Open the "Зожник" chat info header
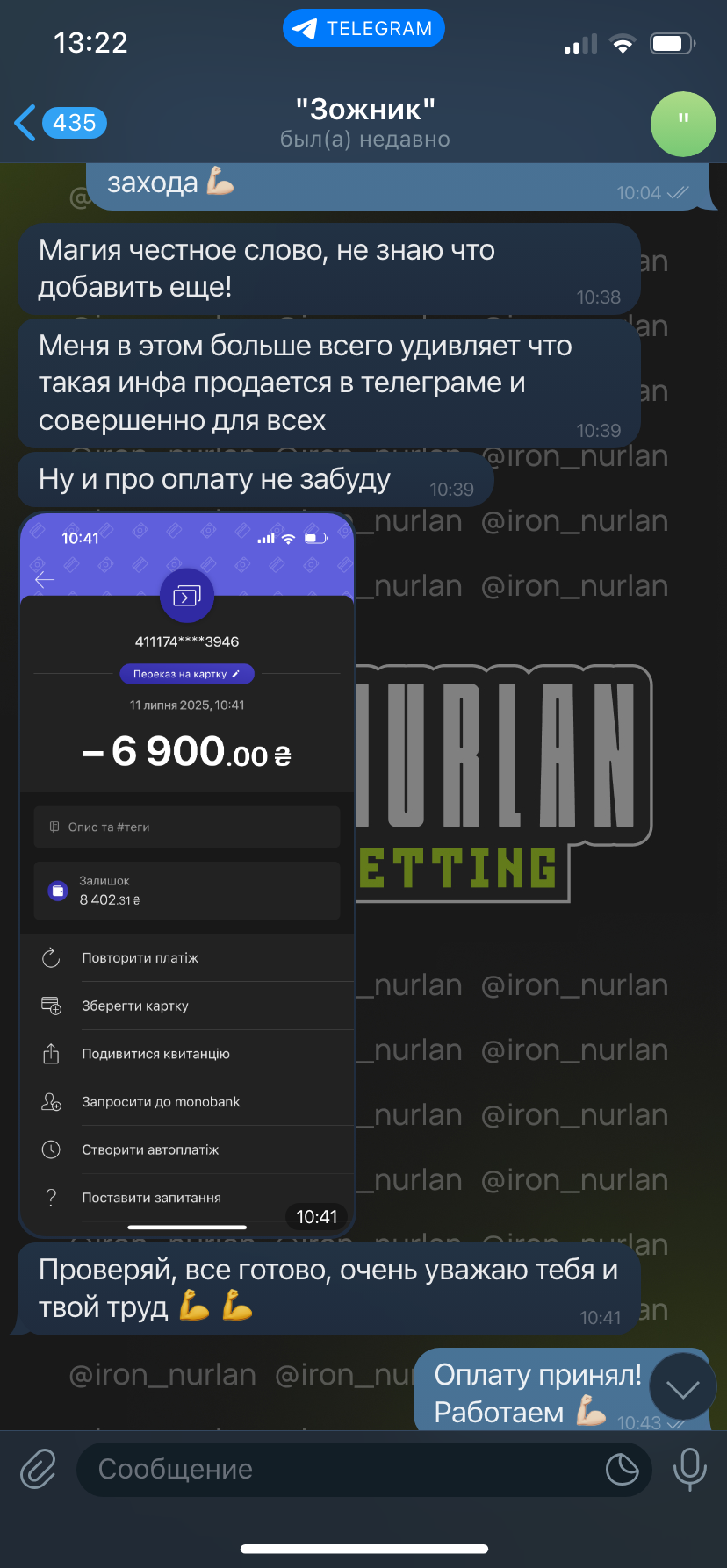 pyautogui.click(x=364, y=123)
